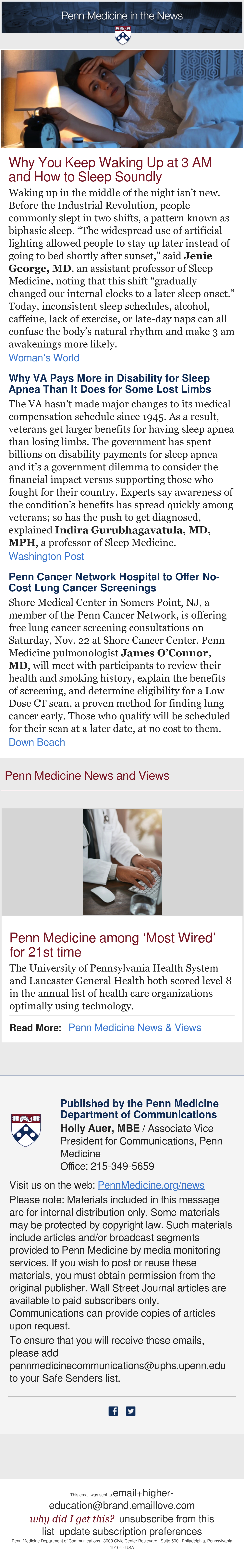
Task: Open Penn Medicine's Facebook page icon
Action: [x=113, y=1411]
